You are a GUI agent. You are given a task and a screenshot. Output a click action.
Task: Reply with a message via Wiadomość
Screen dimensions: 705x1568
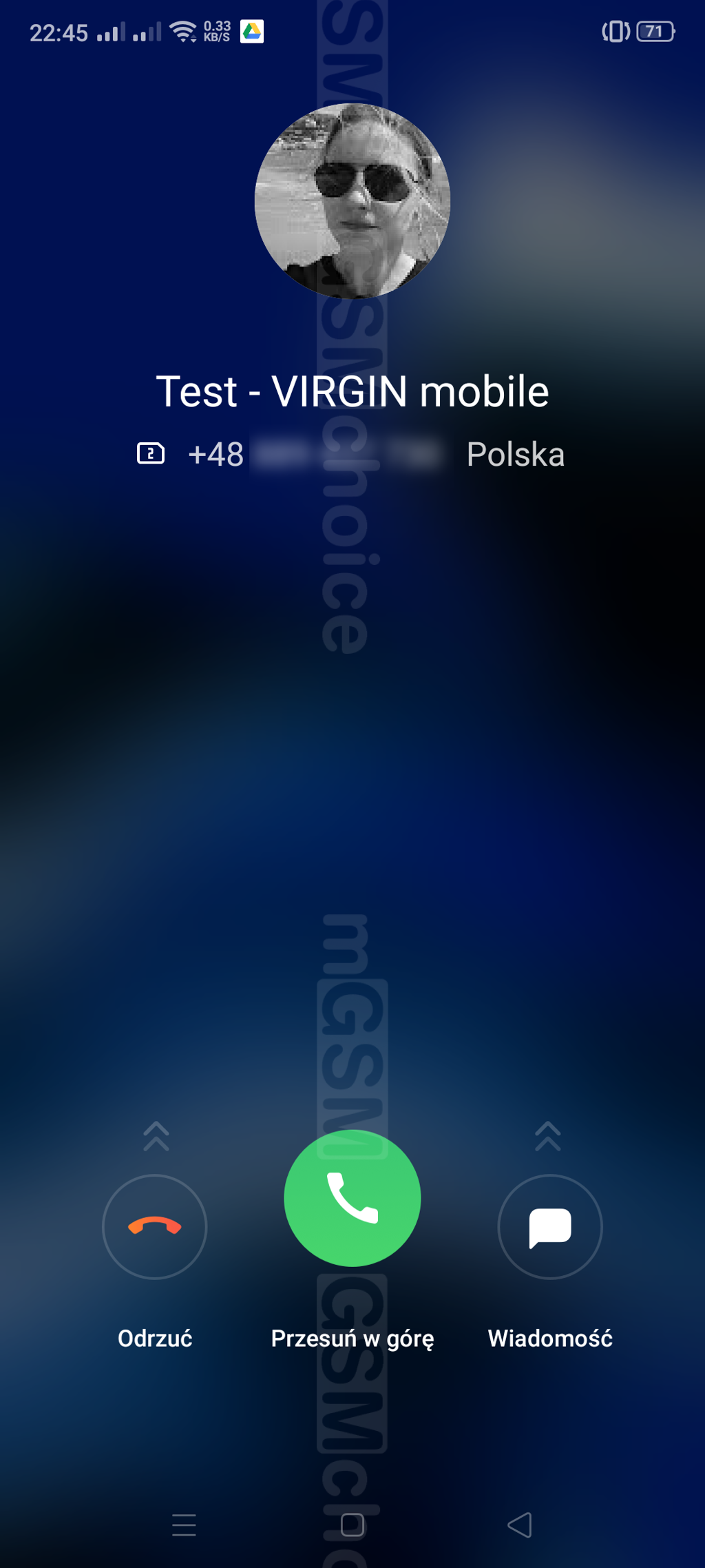click(x=549, y=1226)
